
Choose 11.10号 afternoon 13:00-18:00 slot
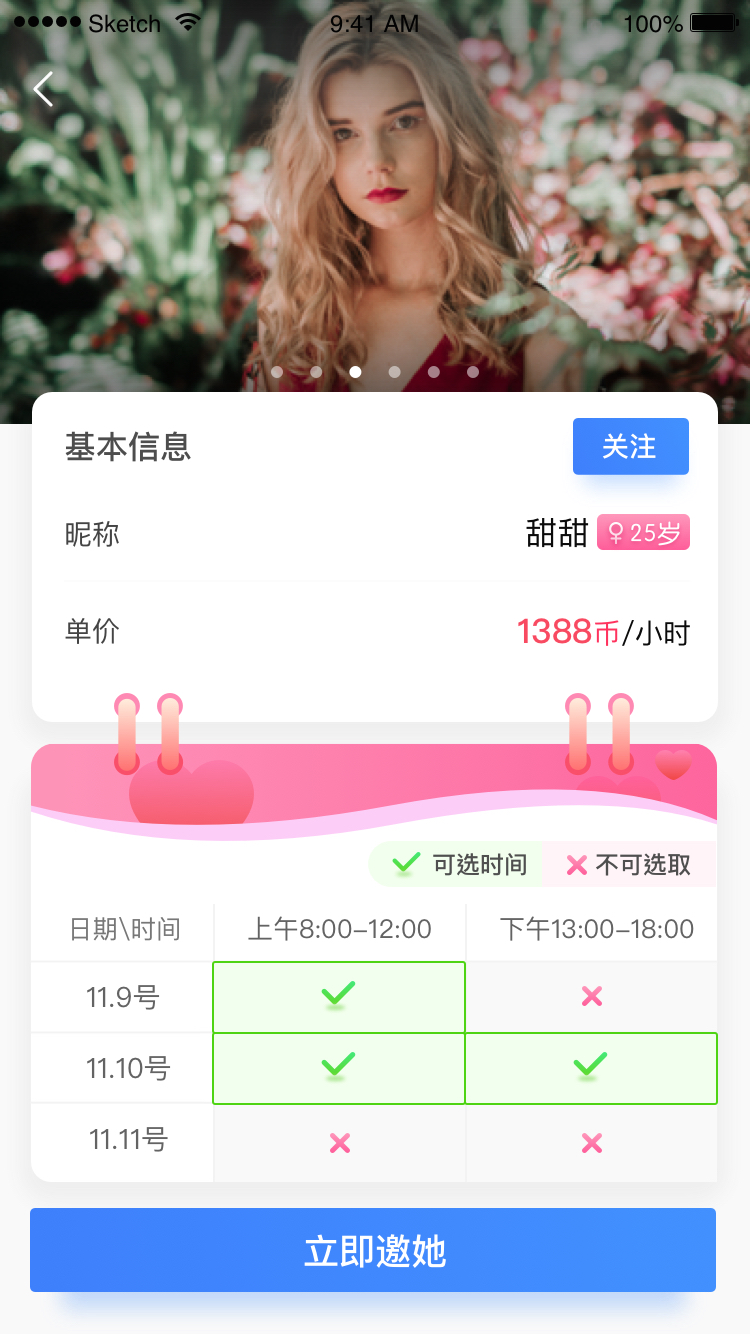[x=591, y=1068]
